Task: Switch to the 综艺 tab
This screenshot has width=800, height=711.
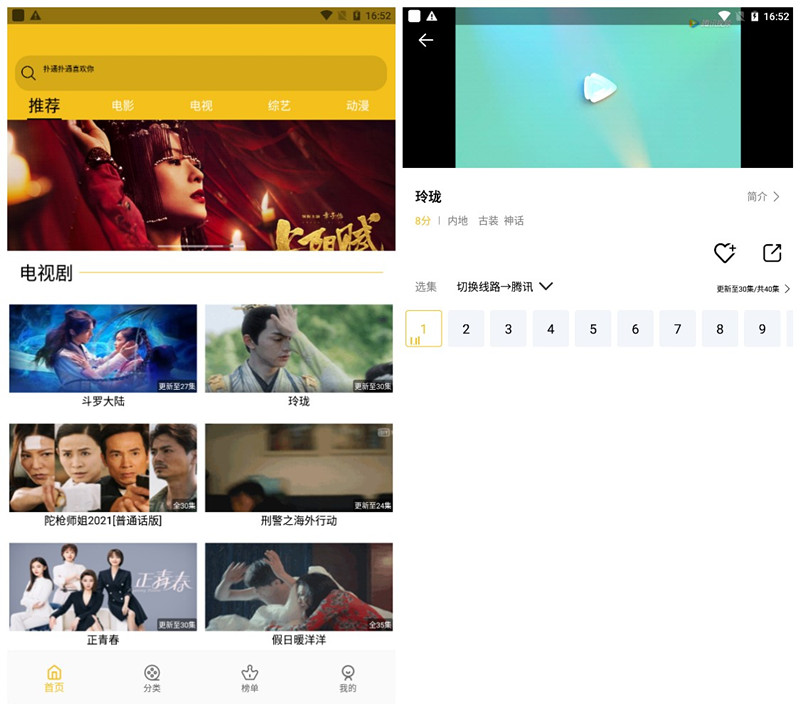Action: (x=279, y=105)
